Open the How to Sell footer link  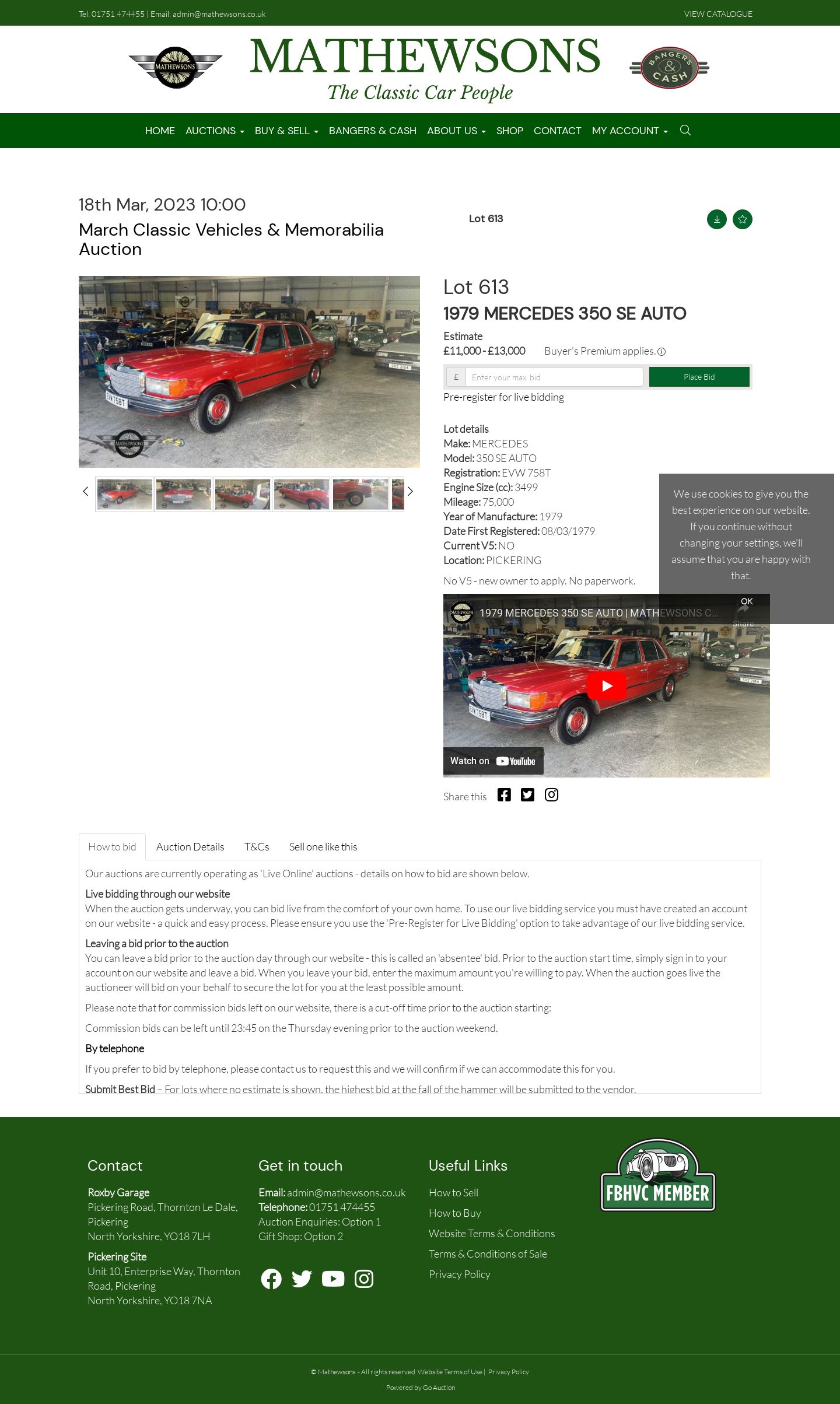(453, 1193)
